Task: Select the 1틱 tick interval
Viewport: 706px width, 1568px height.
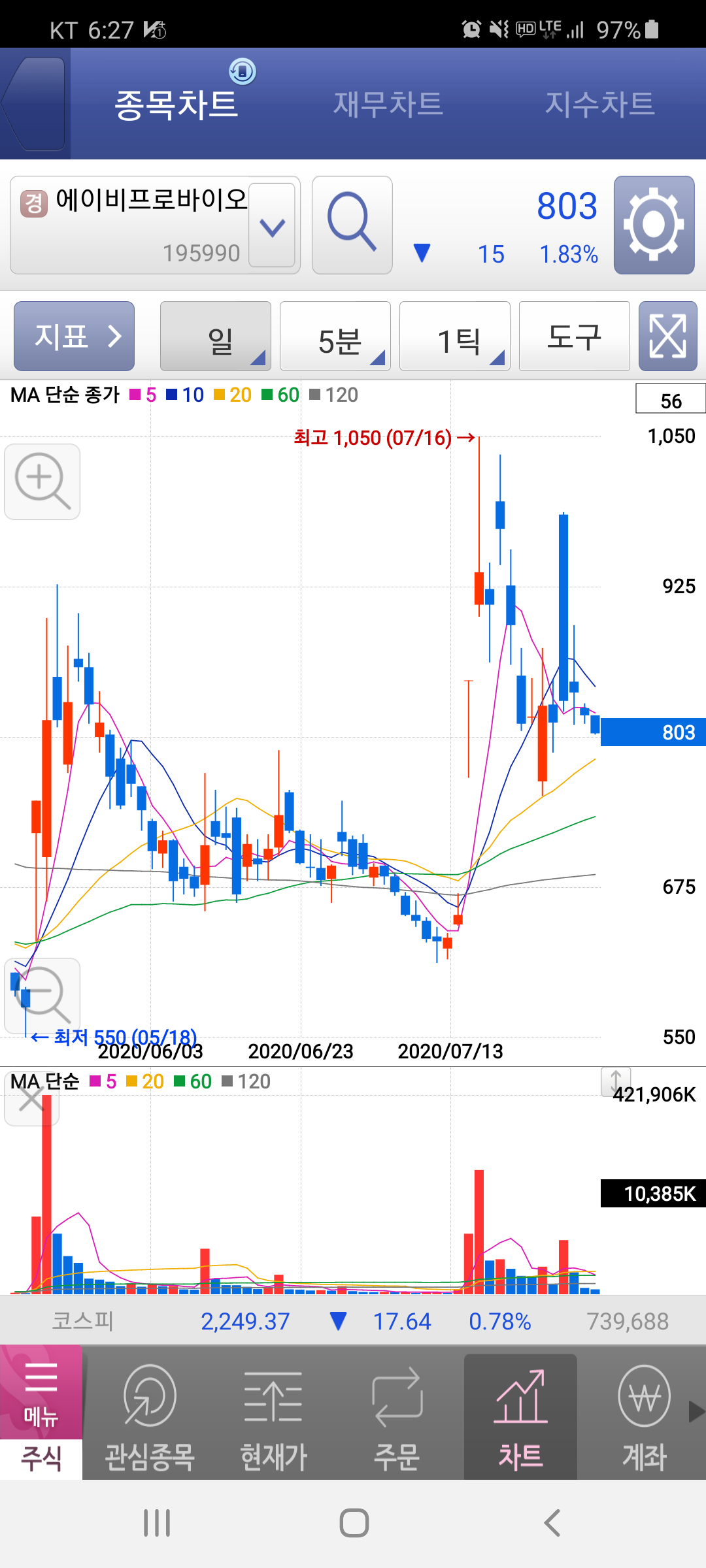Action: point(455,336)
